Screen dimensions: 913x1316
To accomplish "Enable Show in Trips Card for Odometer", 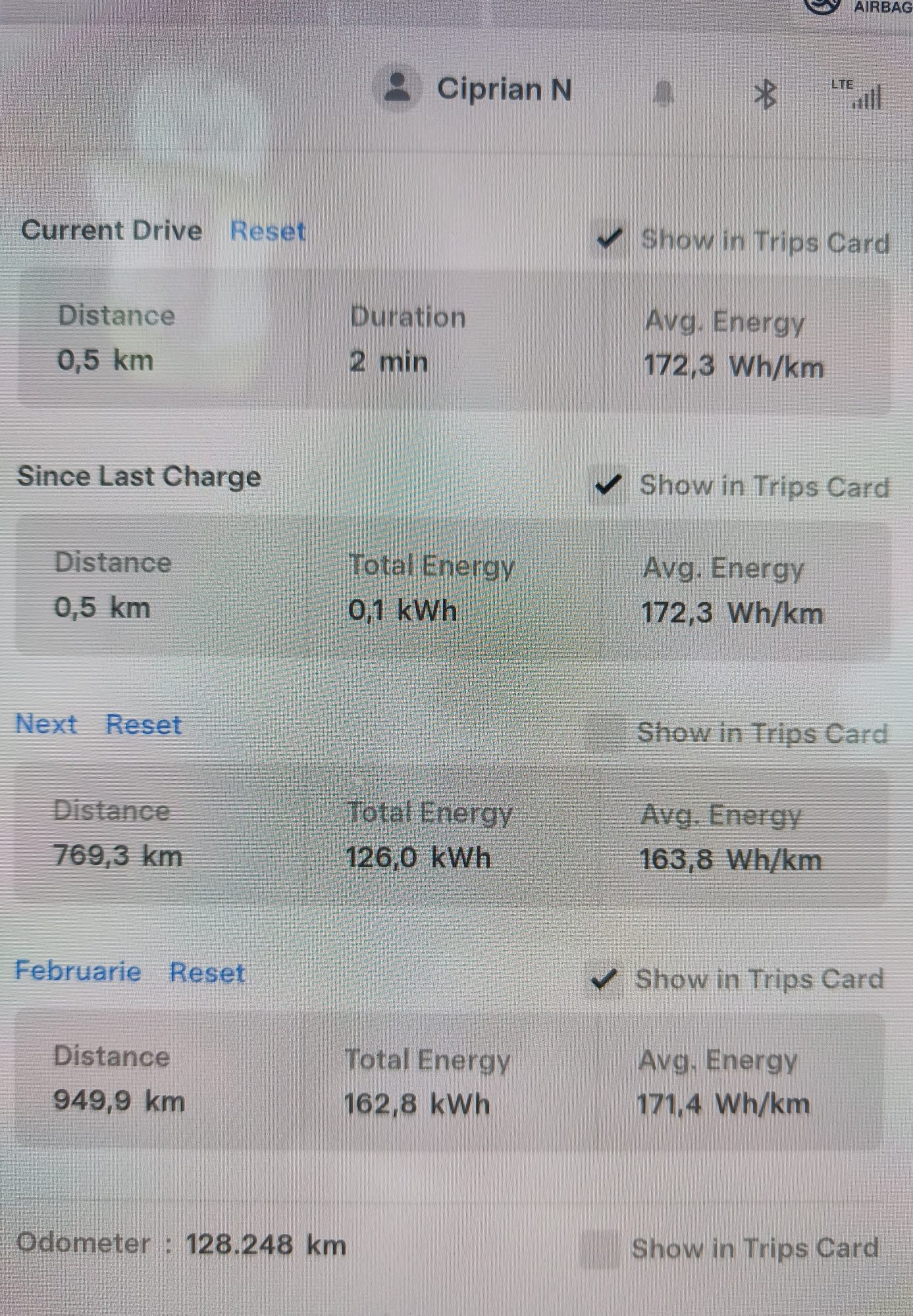I will [600, 1248].
